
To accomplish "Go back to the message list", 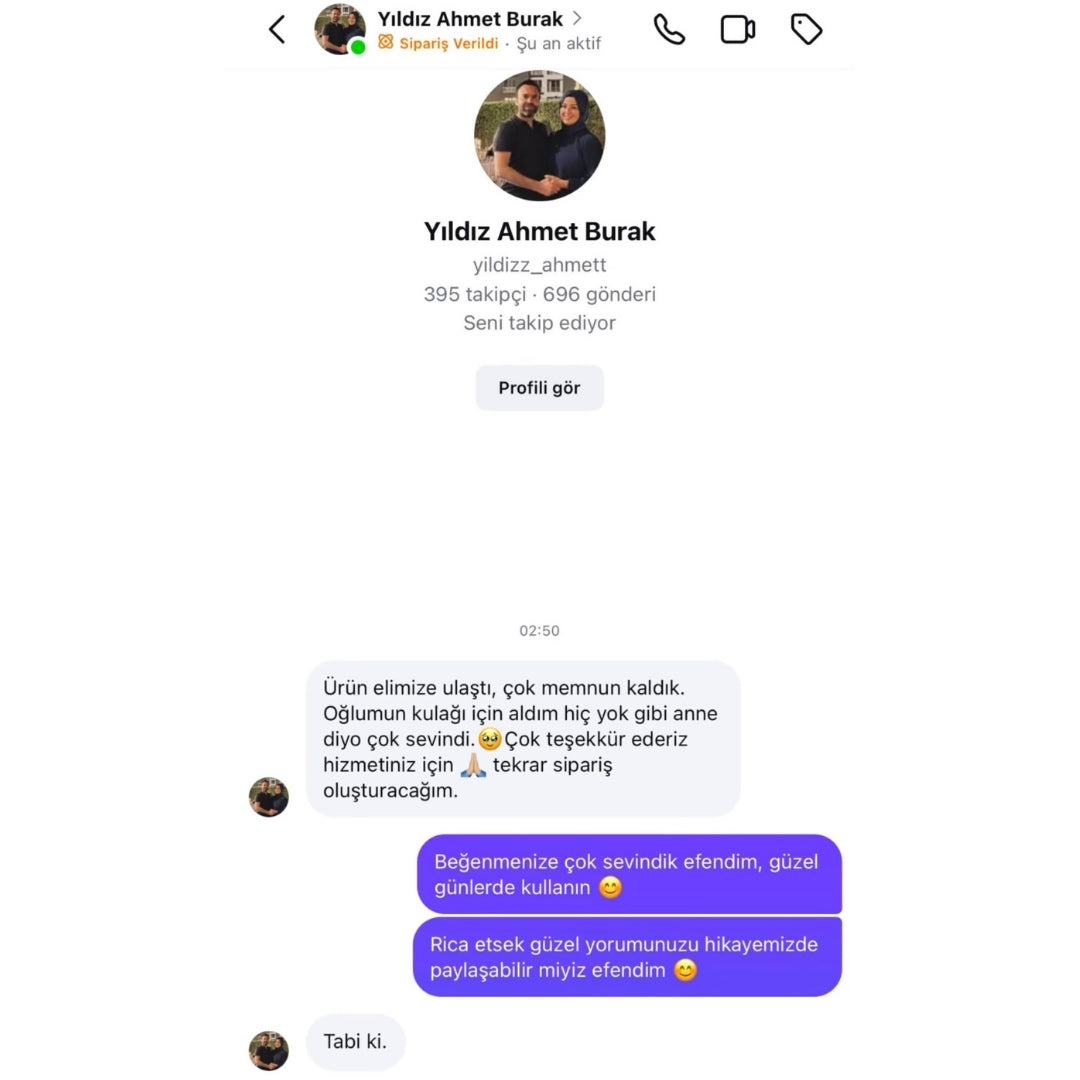I will pyautogui.click(x=277, y=30).
